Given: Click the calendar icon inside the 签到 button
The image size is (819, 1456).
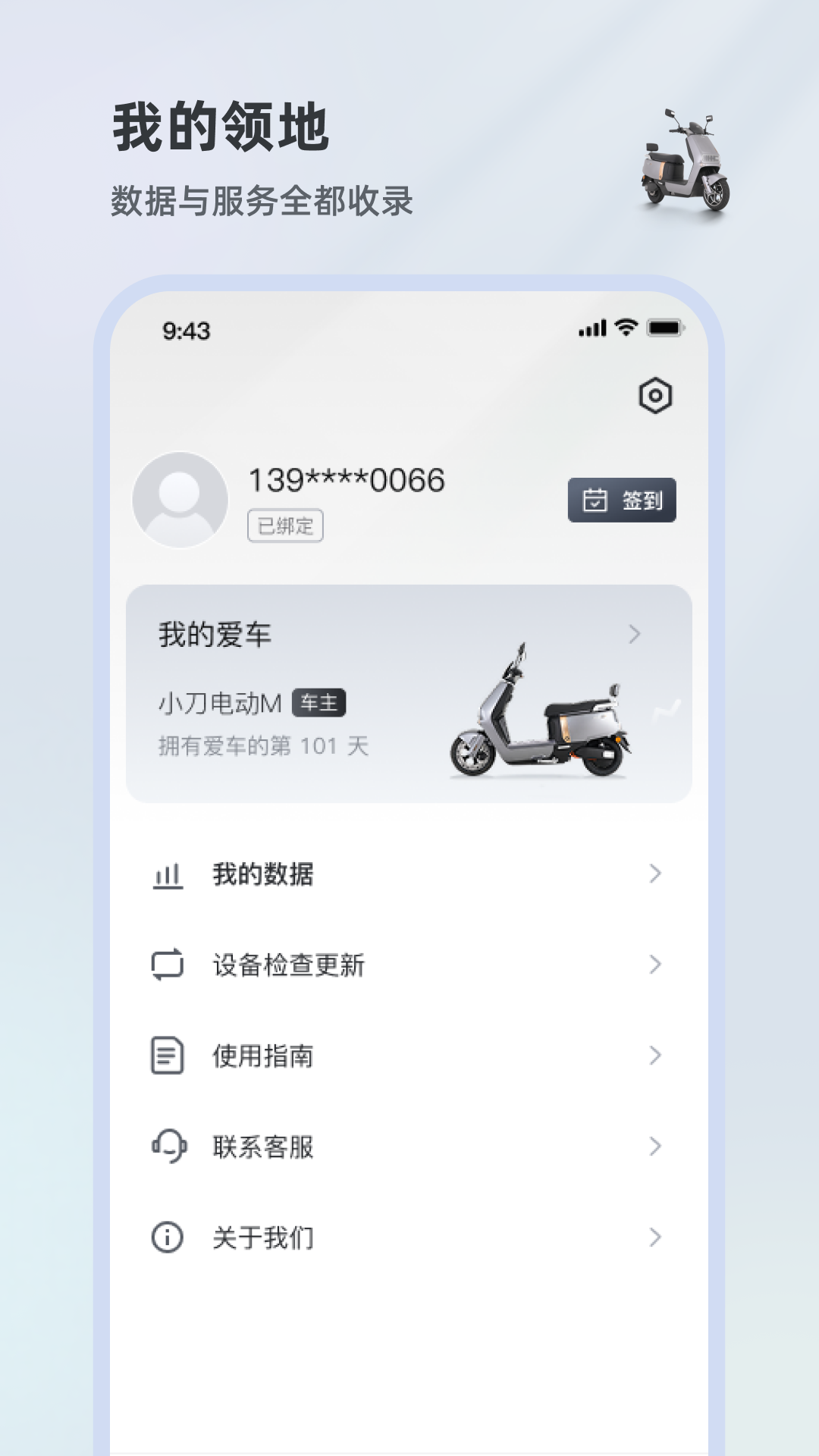Looking at the screenshot, I should (x=596, y=498).
